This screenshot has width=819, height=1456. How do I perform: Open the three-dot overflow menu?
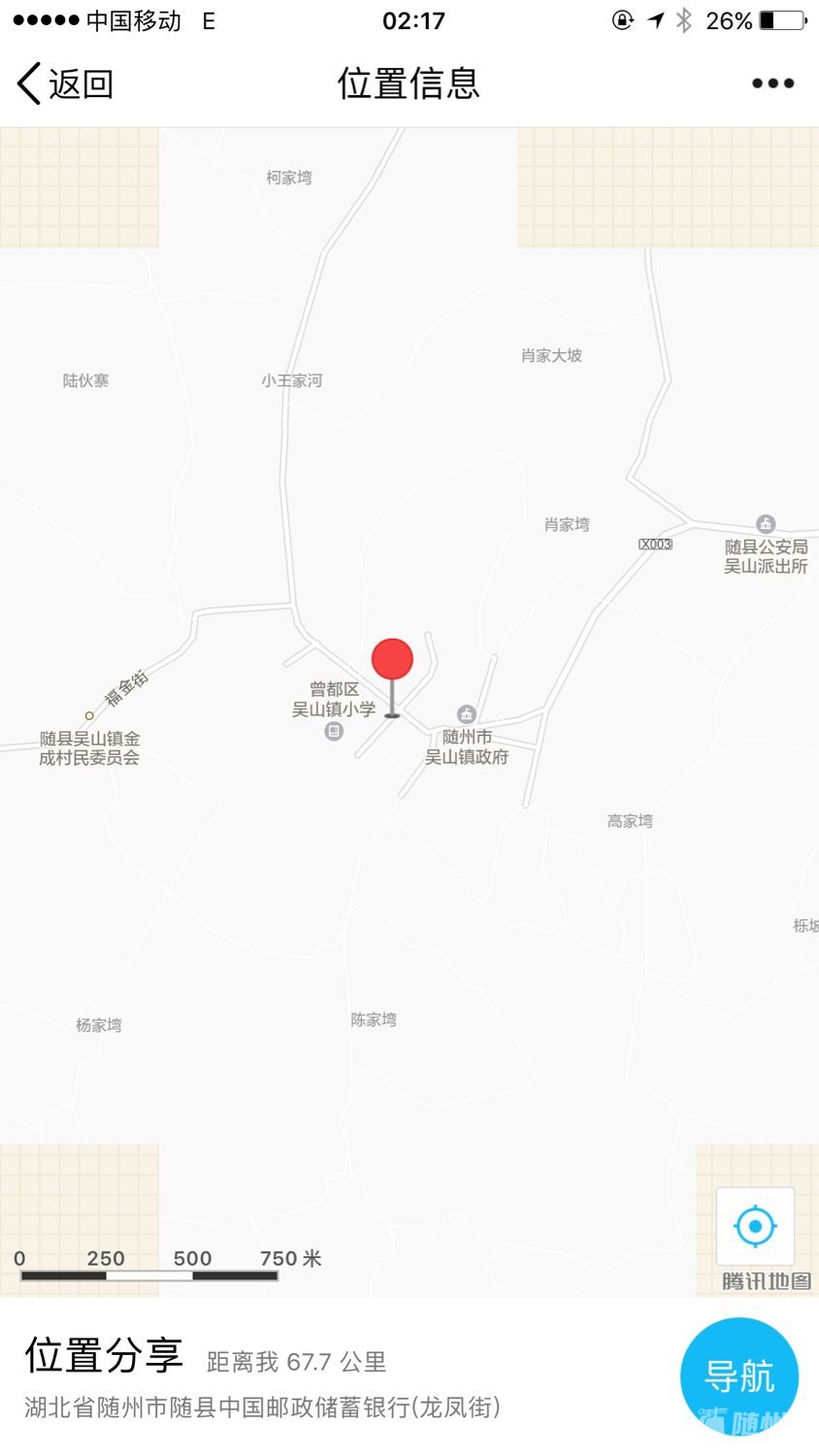tap(772, 83)
